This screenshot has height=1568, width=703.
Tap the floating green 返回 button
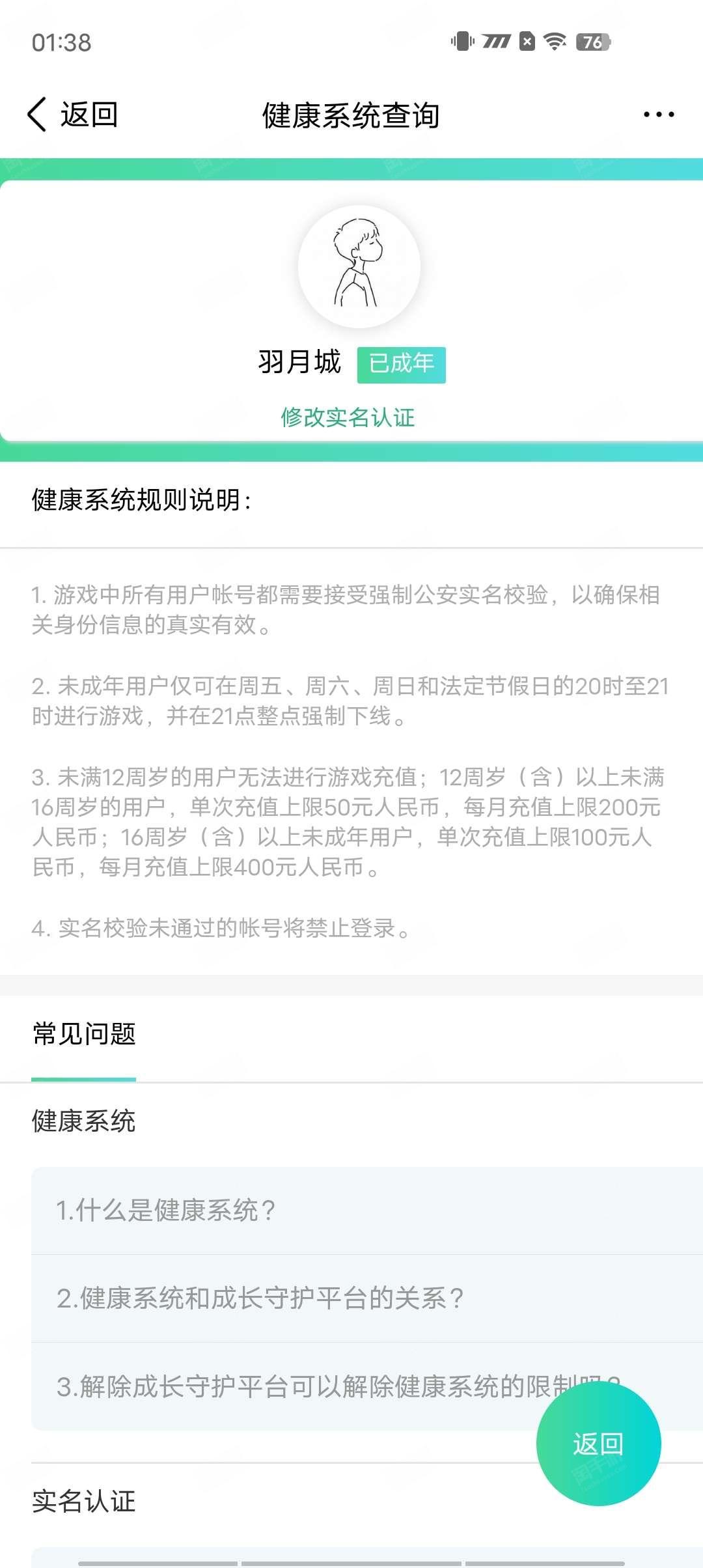pos(598,1444)
